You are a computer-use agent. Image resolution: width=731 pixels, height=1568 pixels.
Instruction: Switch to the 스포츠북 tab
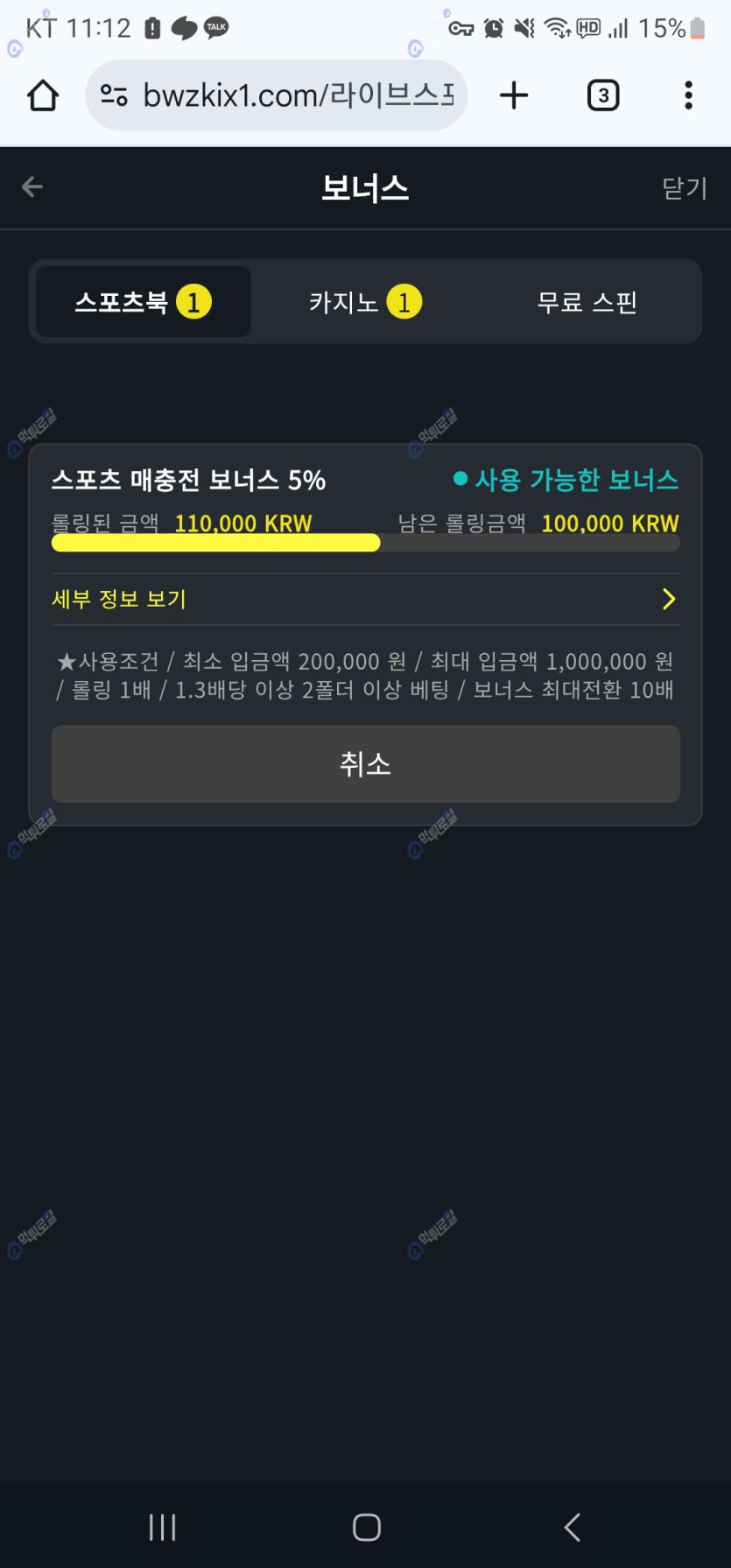tap(144, 303)
